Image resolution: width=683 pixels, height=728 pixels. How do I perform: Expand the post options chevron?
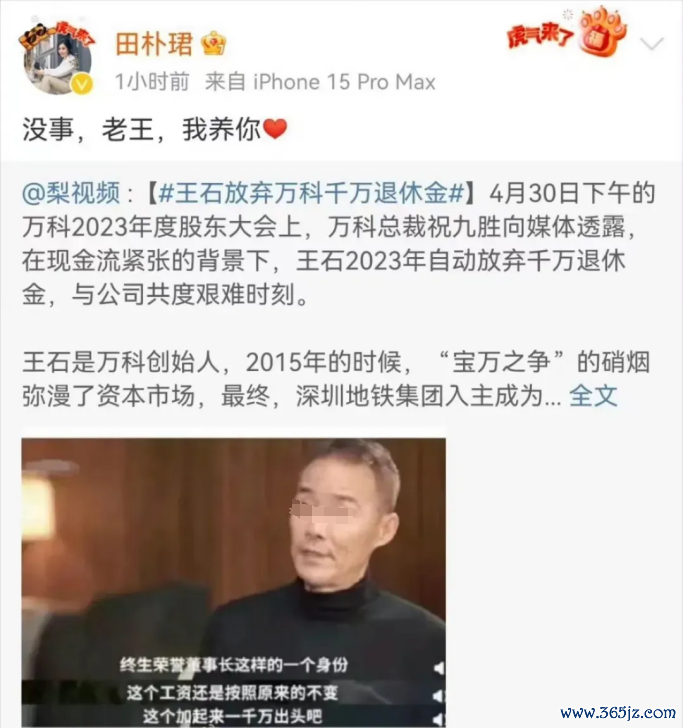coord(651,44)
